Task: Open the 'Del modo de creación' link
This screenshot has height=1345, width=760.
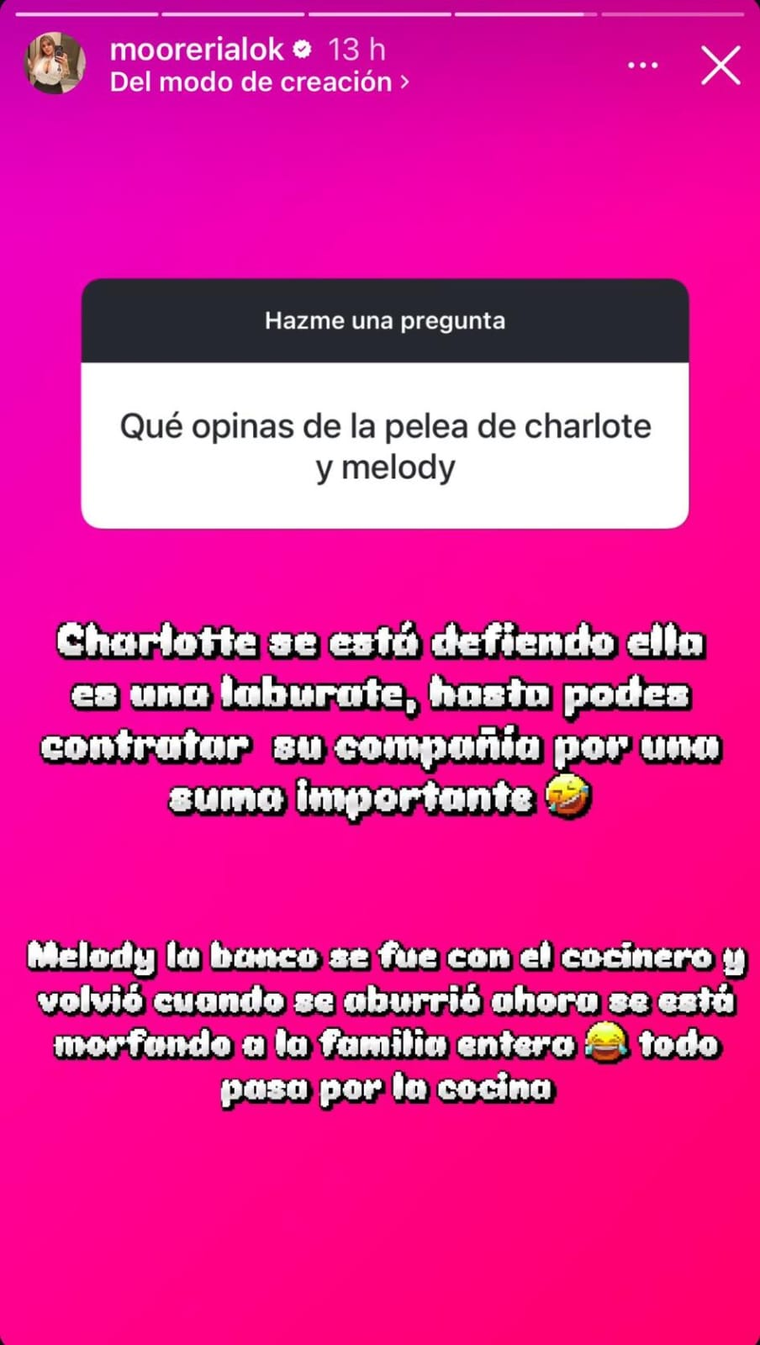Action: pos(258,82)
